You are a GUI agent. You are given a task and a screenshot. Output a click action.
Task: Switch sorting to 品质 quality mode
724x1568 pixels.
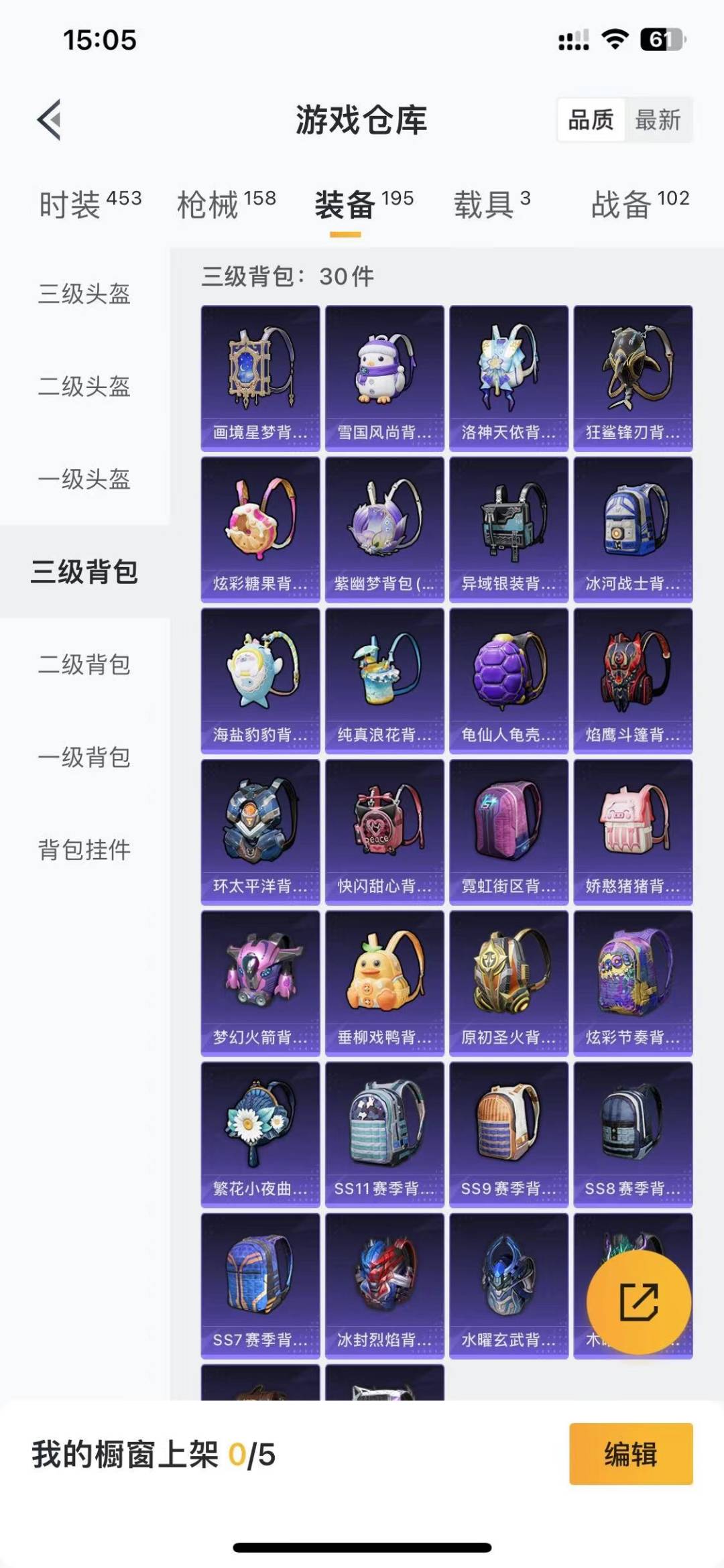pyautogui.click(x=593, y=121)
